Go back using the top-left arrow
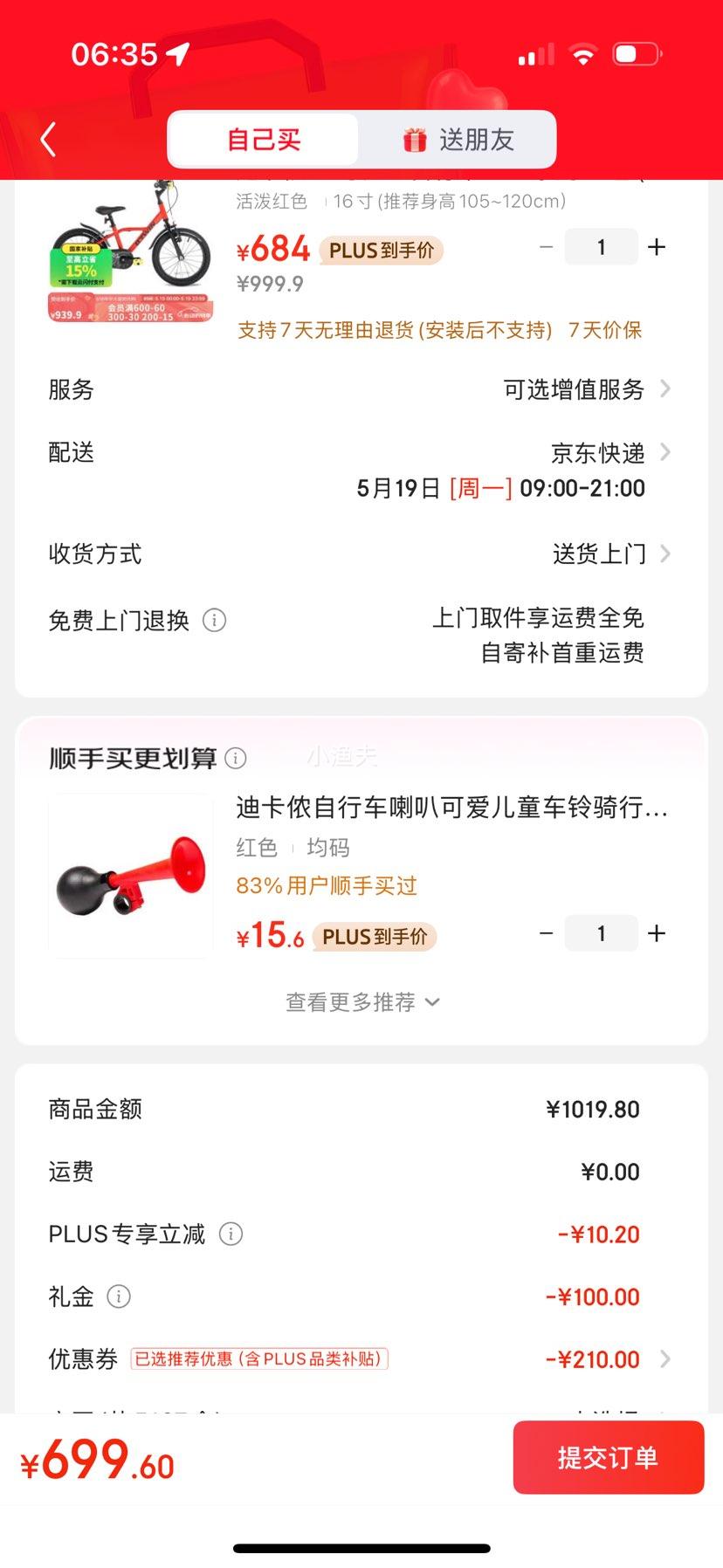 pyautogui.click(x=48, y=140)
